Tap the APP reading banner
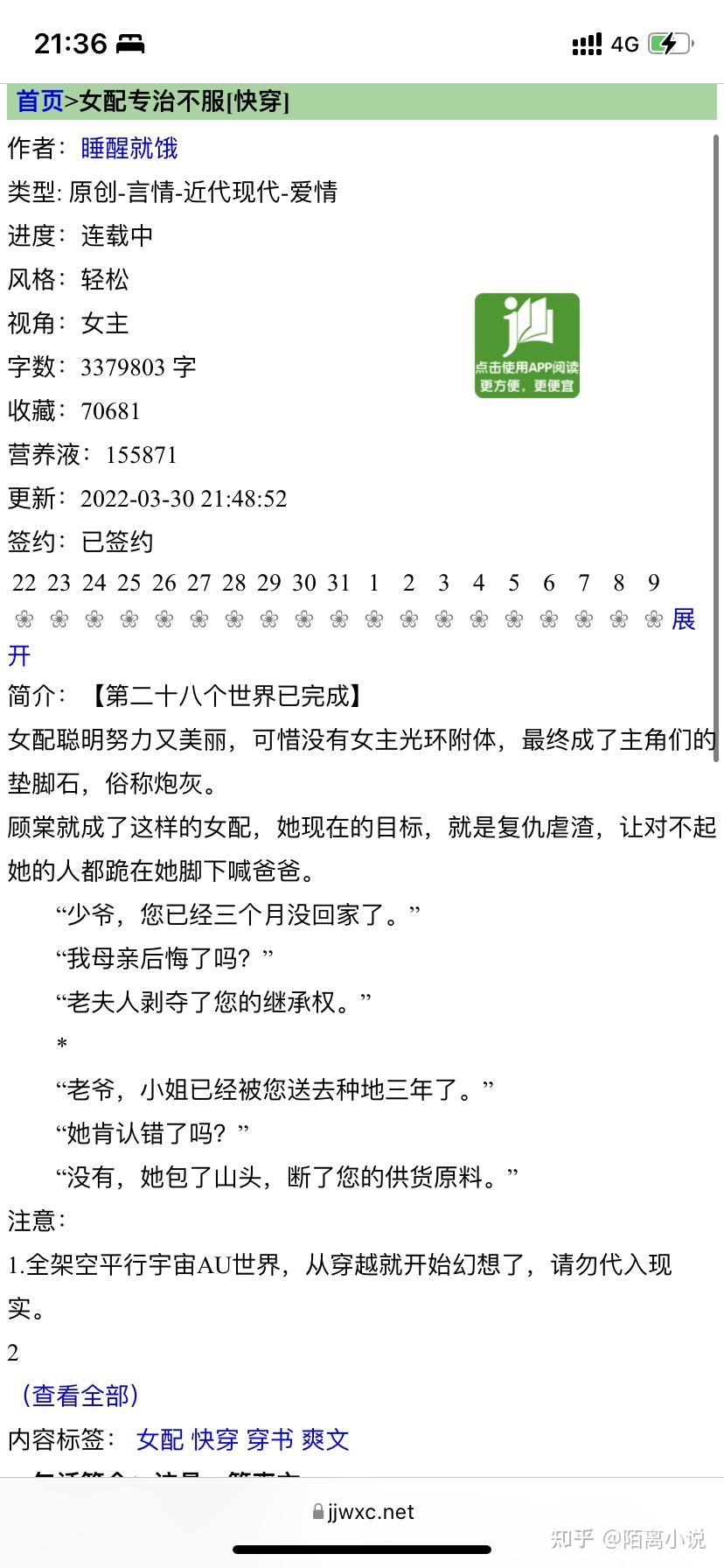Screen dimensions: 724x1568 coord(526,346)
